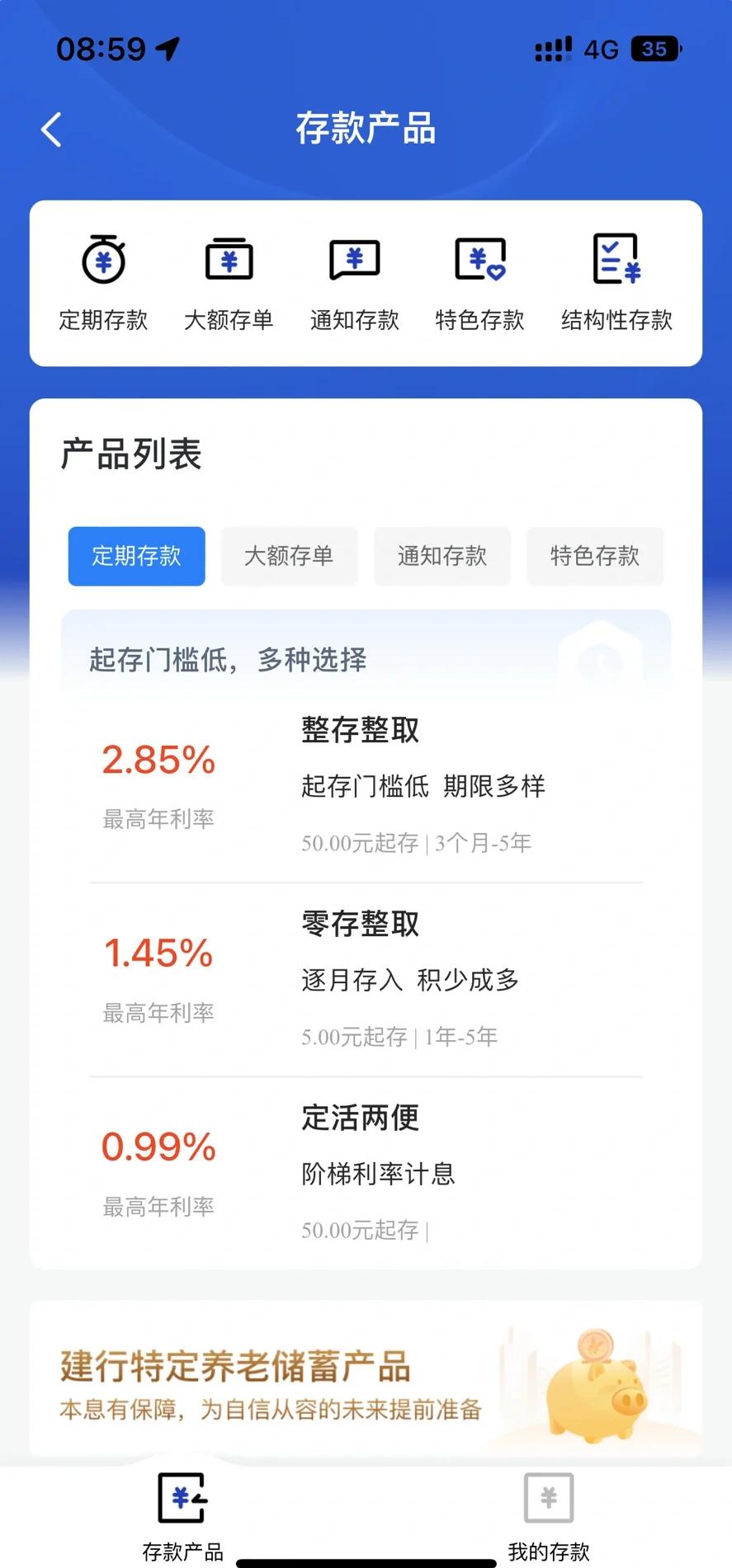Image resolution: width=732 pixels, height=1568 pixels.
Task: Tap the location arrow beside the clock
Action: tap(169, 49)
